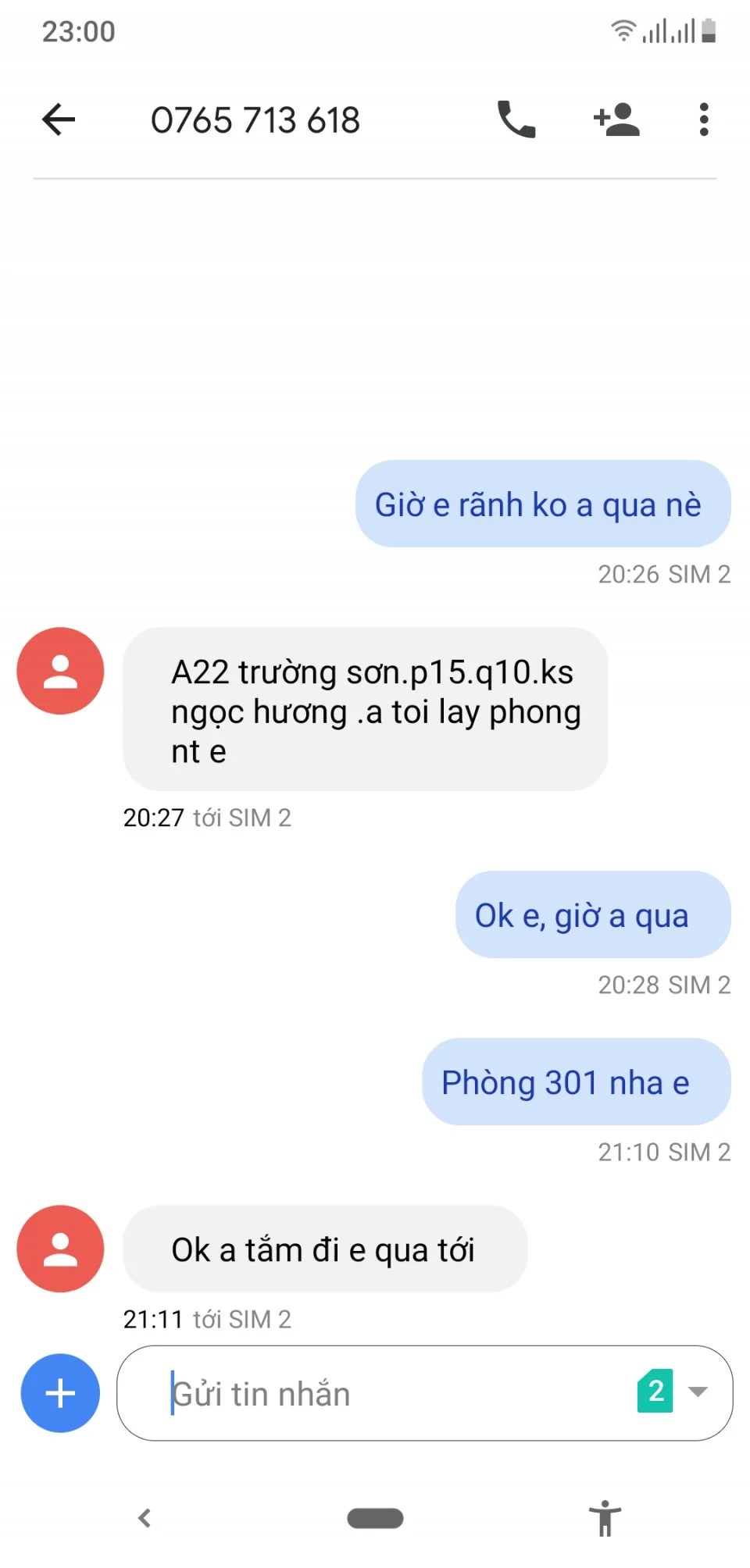Tap the system back button in navigation bar
The width and height of the screenshot is (750, 1568).
[145, 1518]
